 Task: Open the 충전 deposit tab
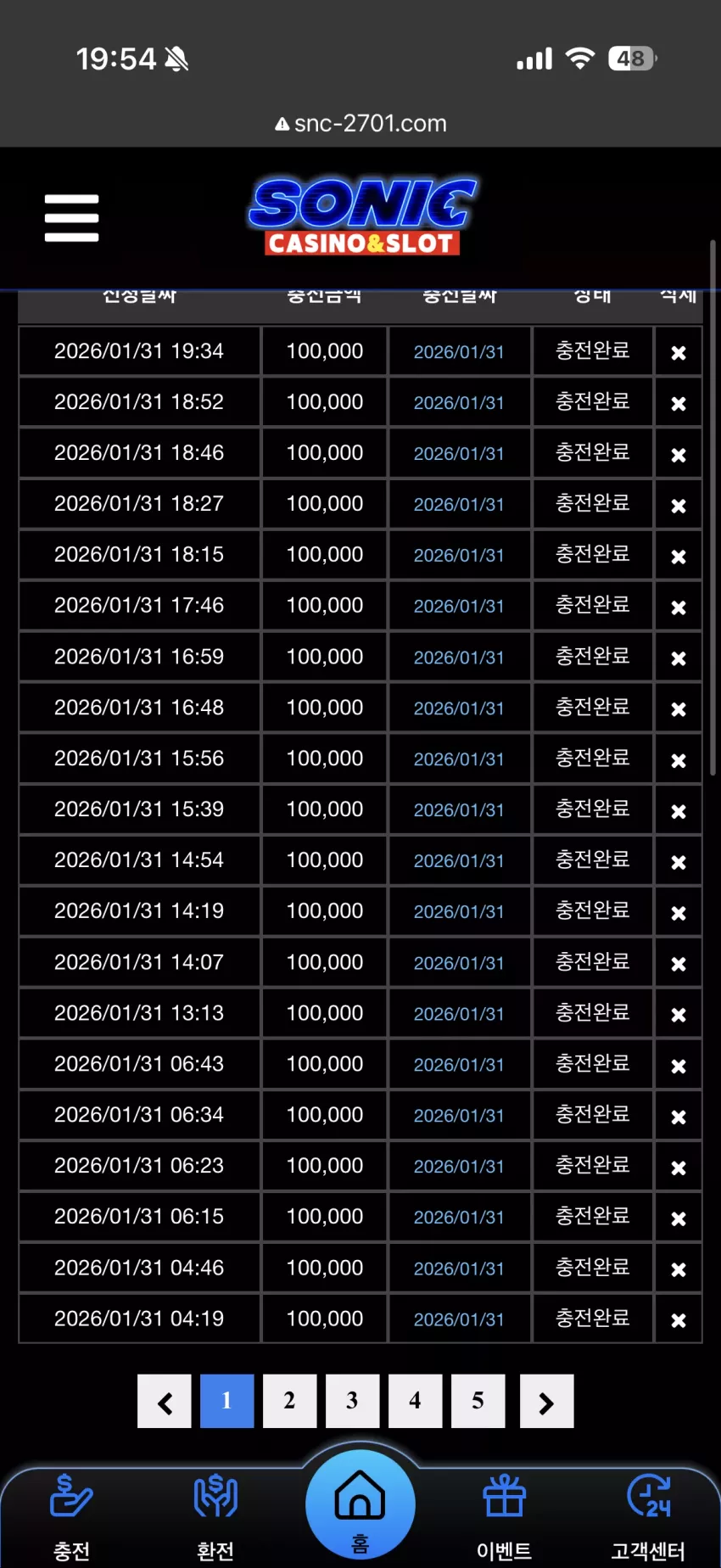71,1518
